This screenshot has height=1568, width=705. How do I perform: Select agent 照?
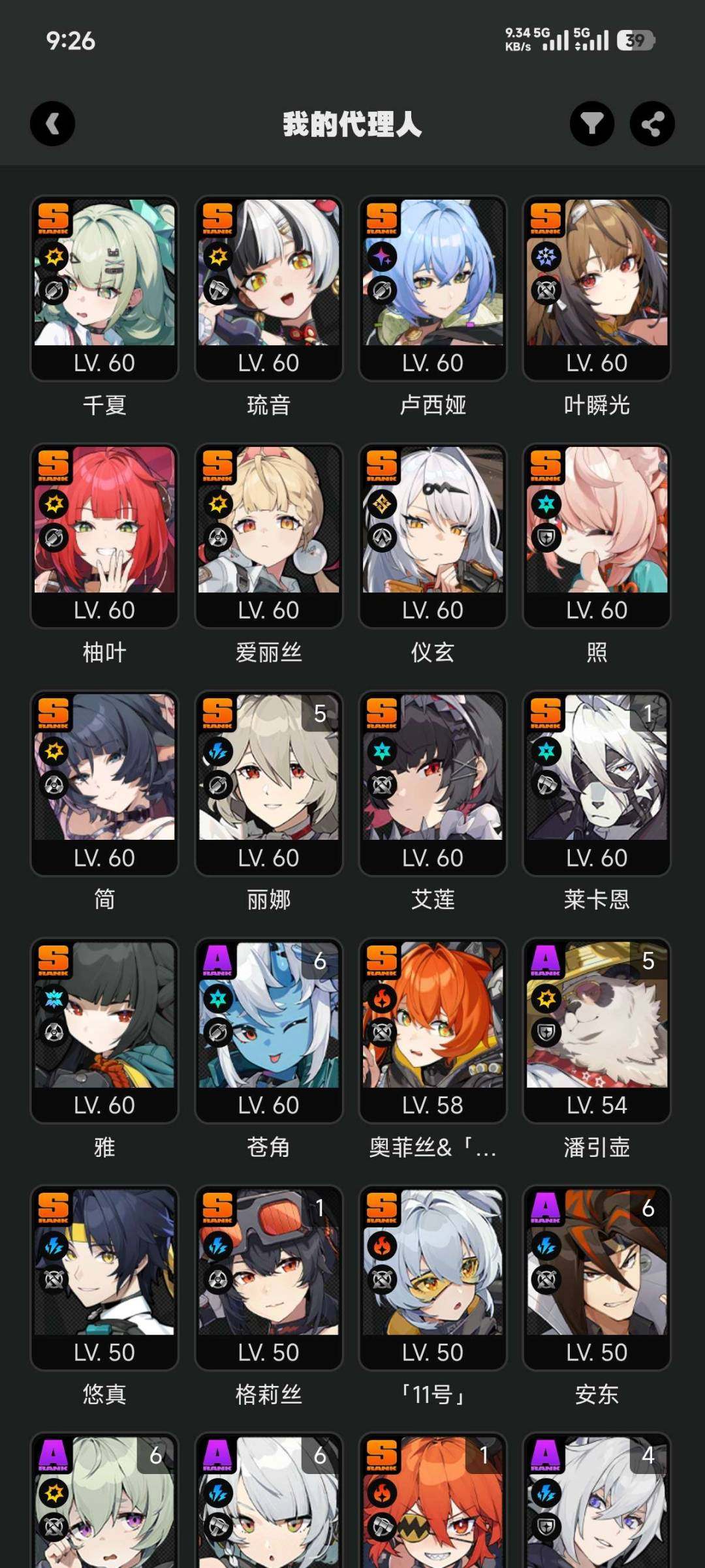(597, 536)
